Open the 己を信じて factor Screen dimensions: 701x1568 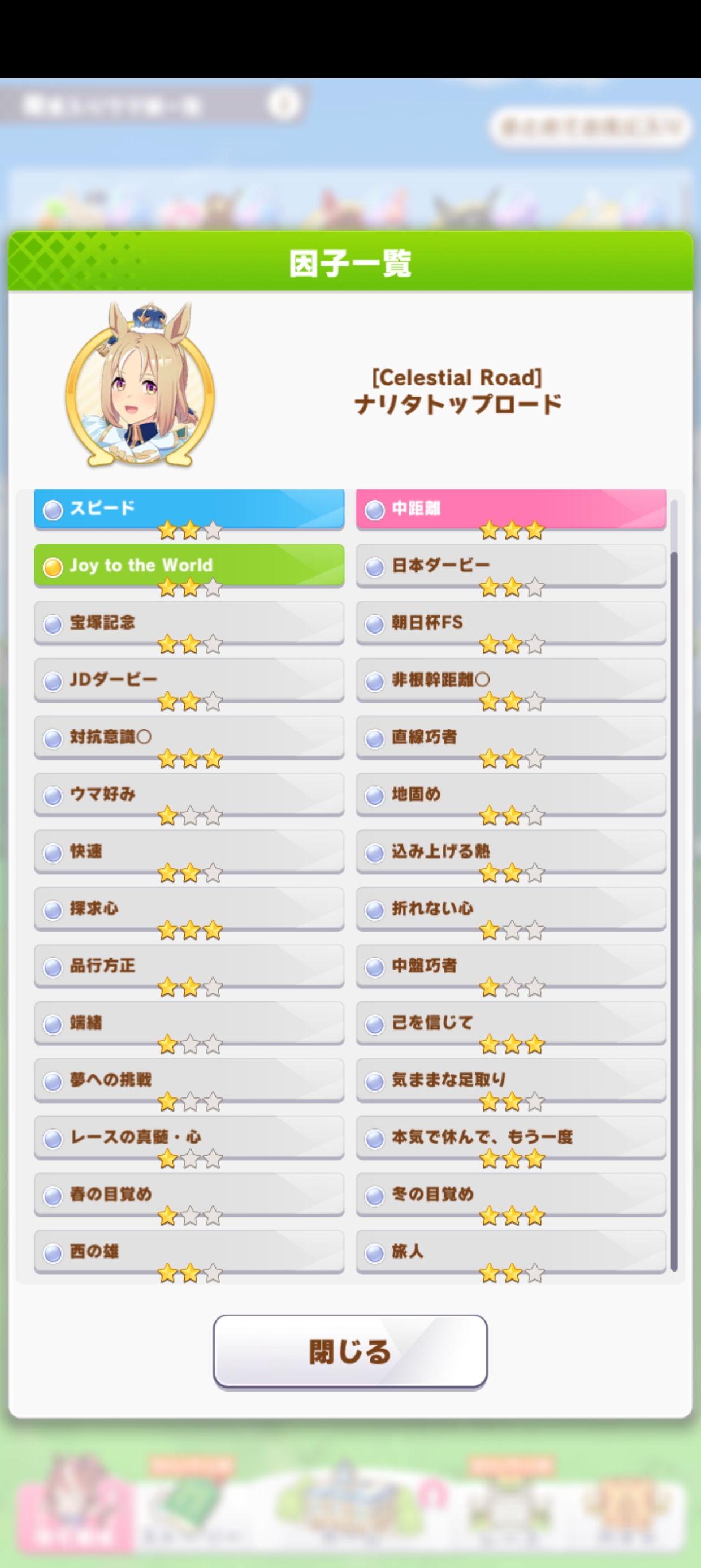pyautogui.click(x=510, y=1023)
